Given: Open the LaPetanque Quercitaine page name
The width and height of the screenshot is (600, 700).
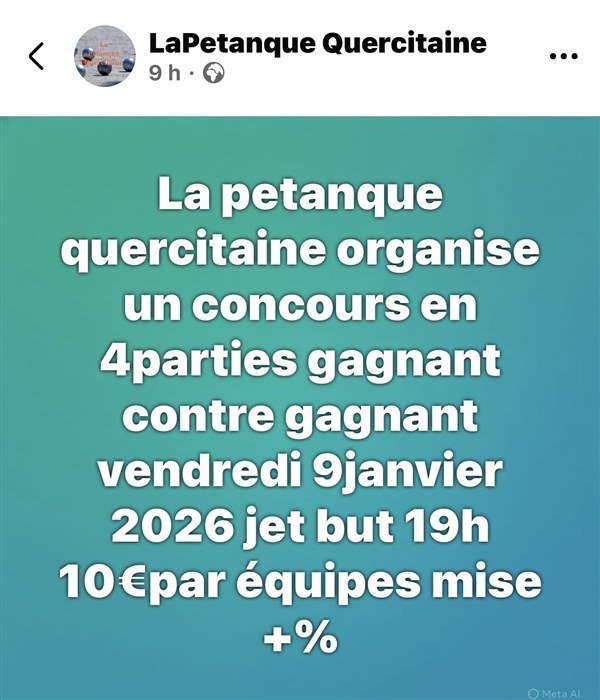Looking at the screenshot, I should click(317, 43).
